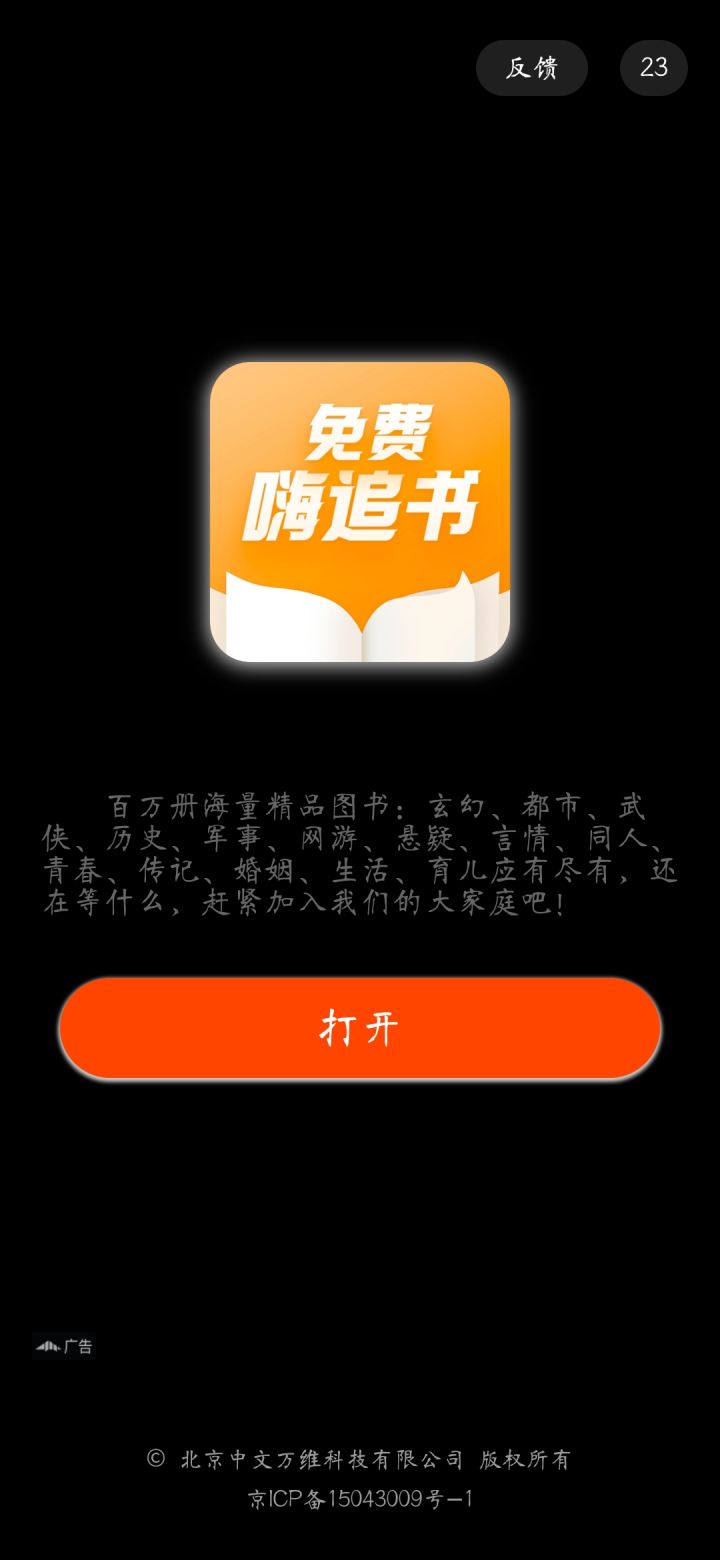This screenshot has width=720, height=1560.
Task: Click the small mountain-shaped ad logo
Action: (x=47, y=1346)
